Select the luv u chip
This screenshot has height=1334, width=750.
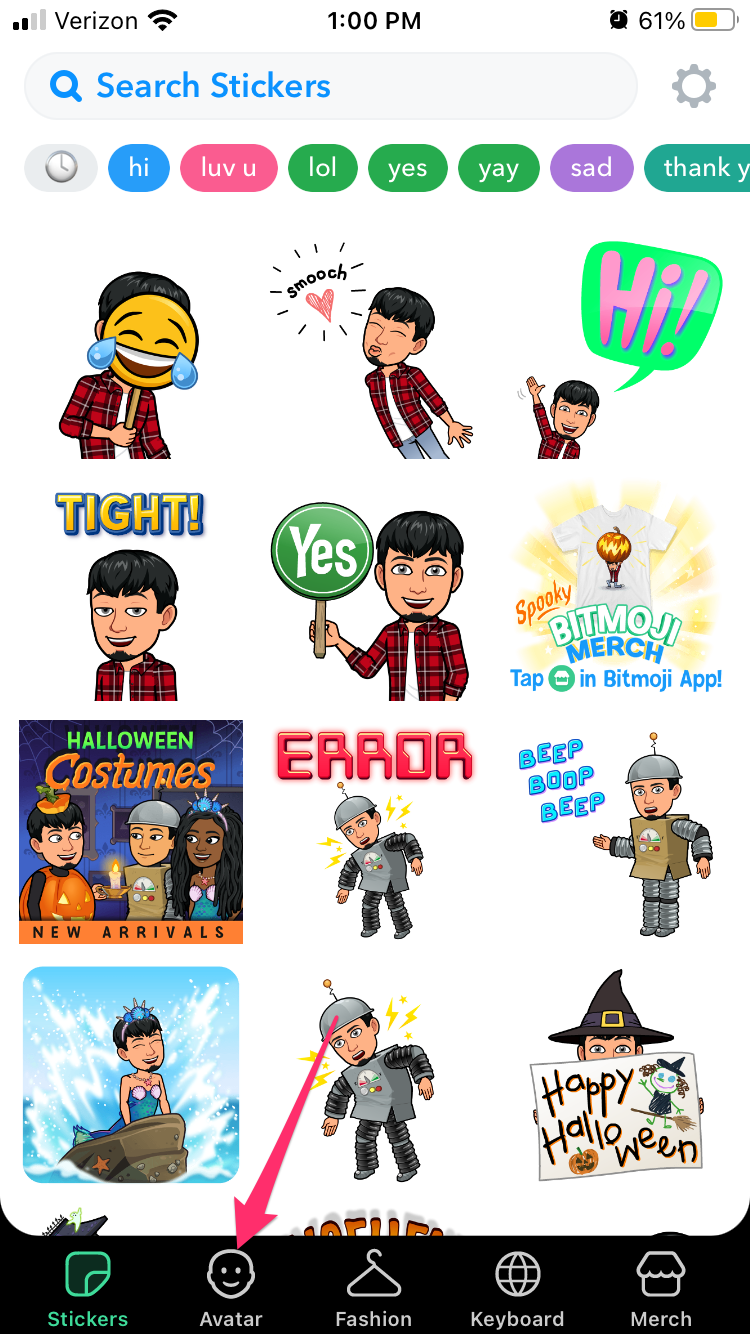[228, 167]
